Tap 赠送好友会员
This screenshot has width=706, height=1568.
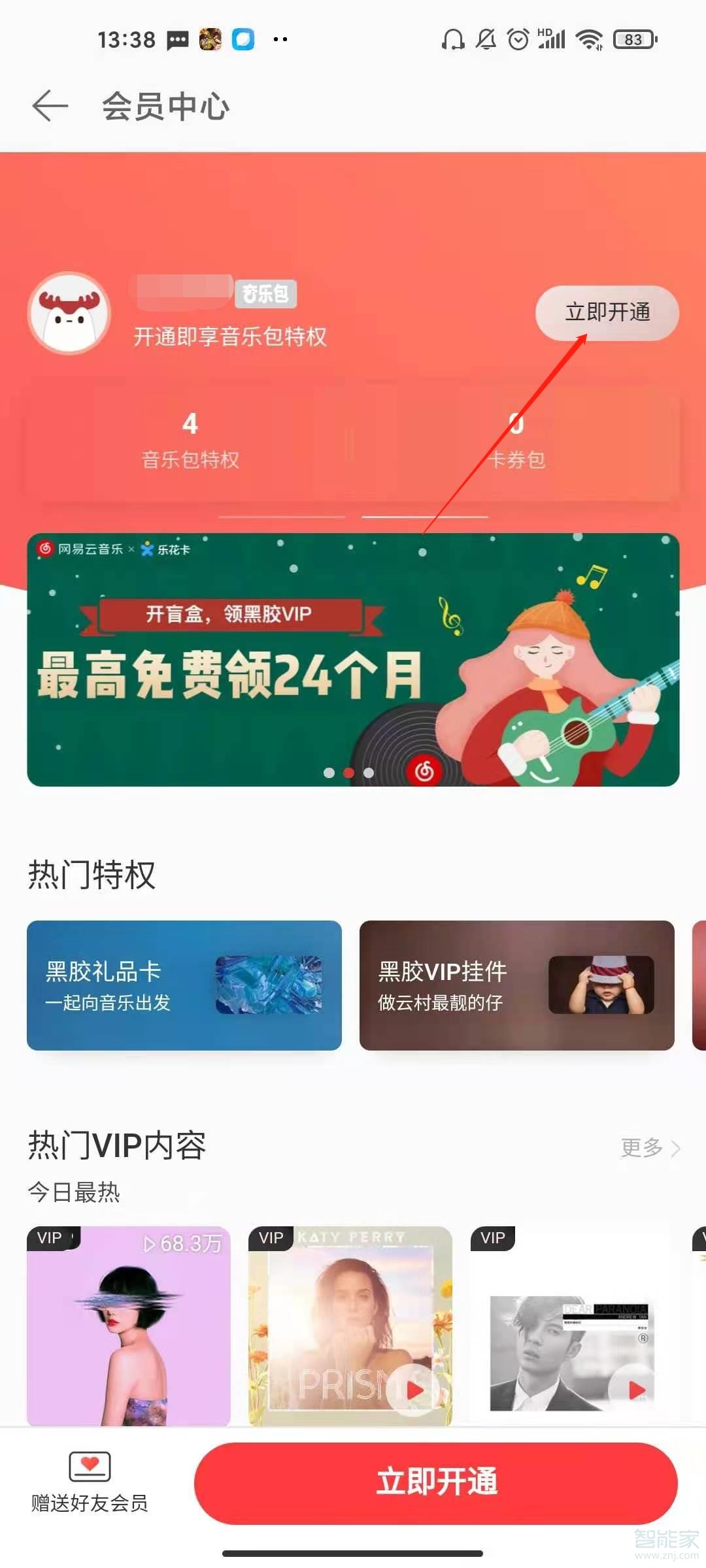point(90,1483)
